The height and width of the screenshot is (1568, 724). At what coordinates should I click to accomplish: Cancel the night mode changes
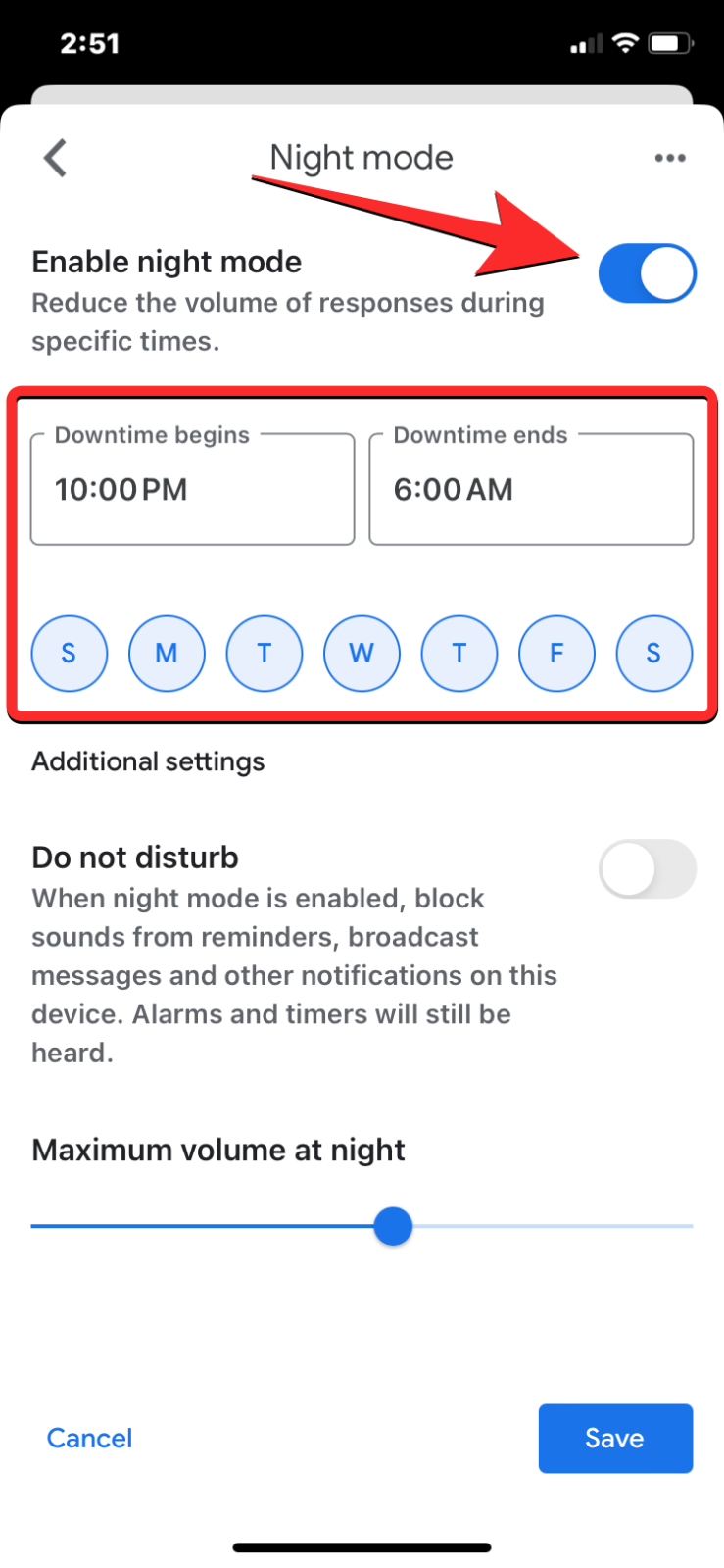click(x=89, y=1438)
